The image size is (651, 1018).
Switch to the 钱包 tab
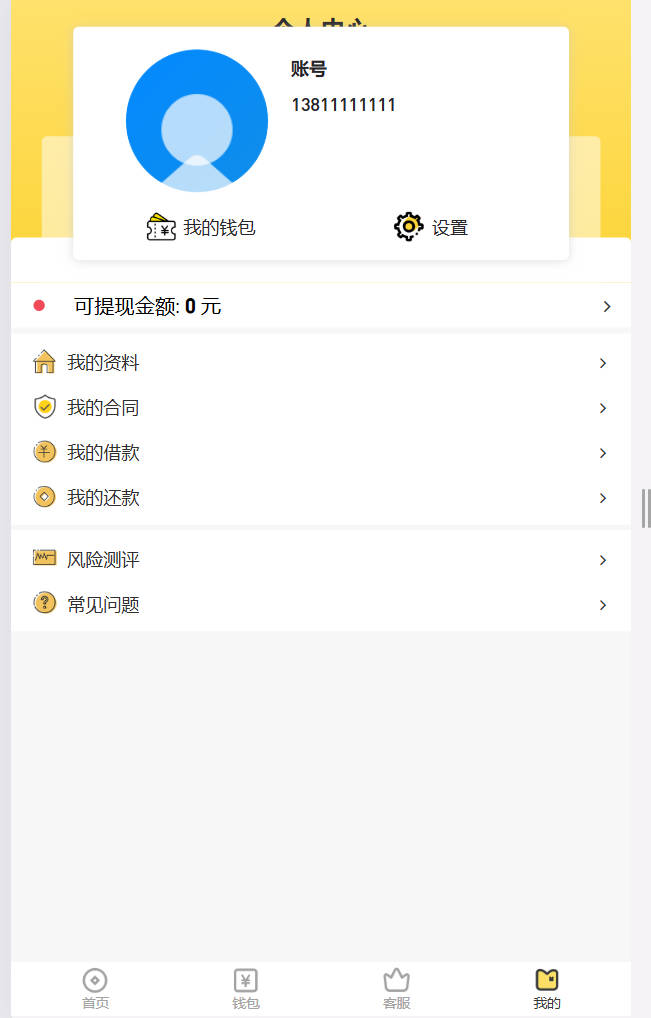click(x=246, y=989)
